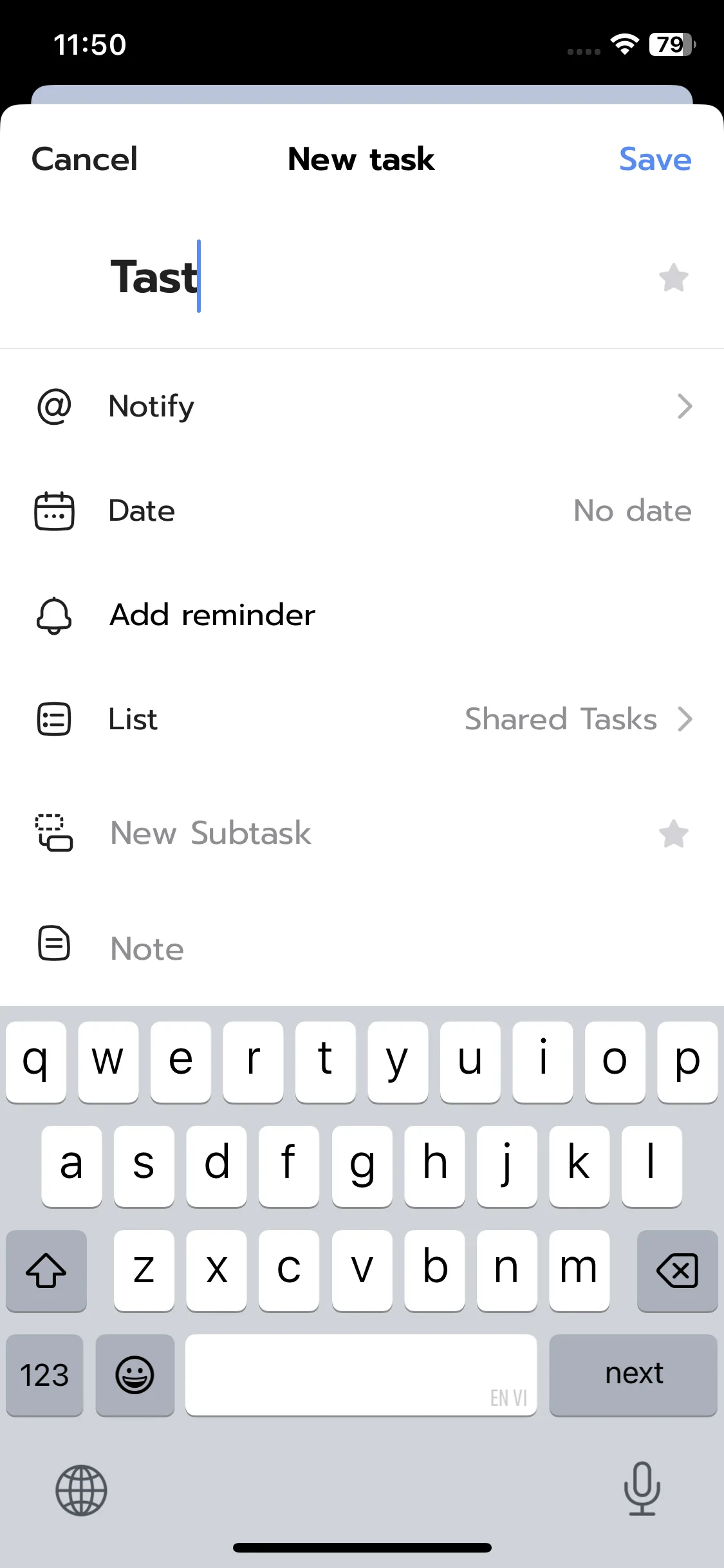Click the List icon next to Shared Tasks

click(x=55, y=719)
